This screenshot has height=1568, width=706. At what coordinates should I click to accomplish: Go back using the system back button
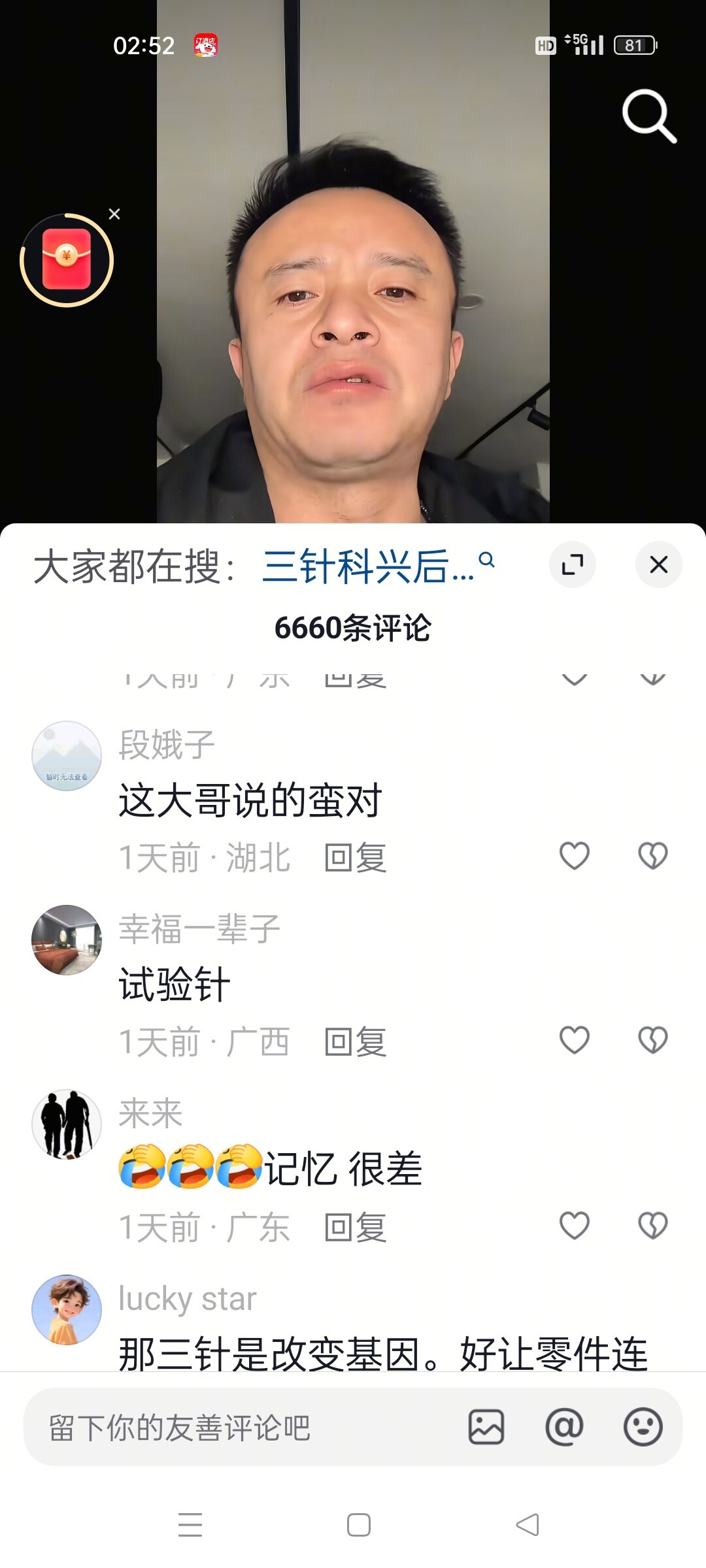[x=528, y=1525]
